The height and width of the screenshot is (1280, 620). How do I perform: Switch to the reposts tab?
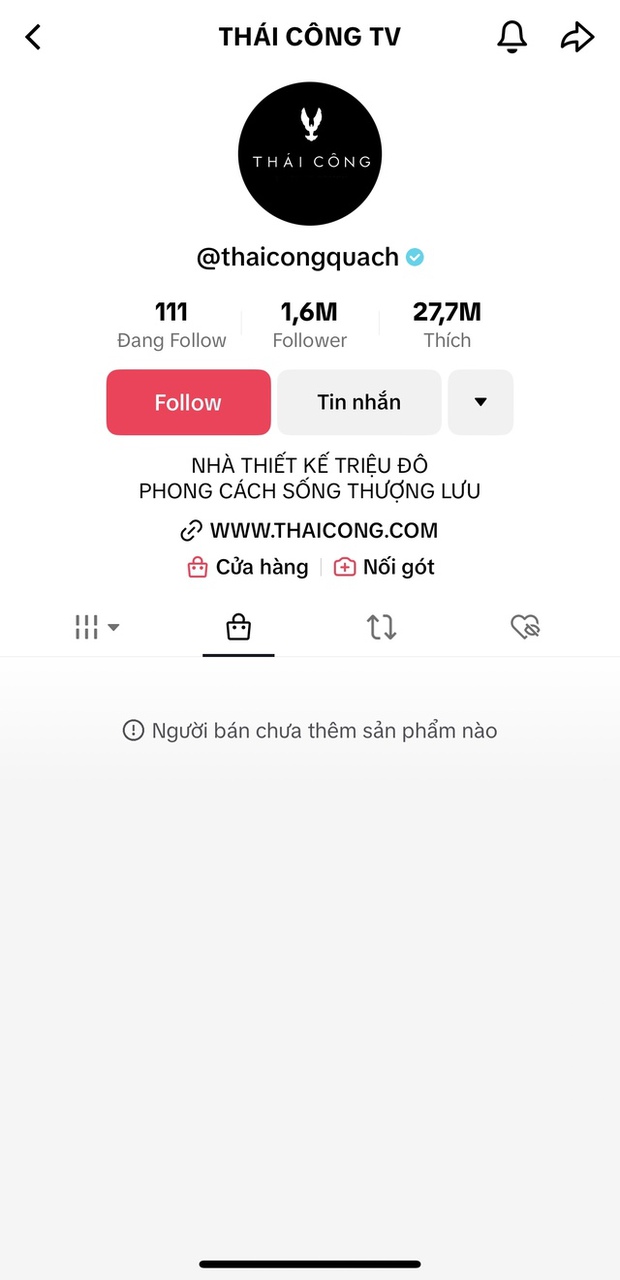381,627
